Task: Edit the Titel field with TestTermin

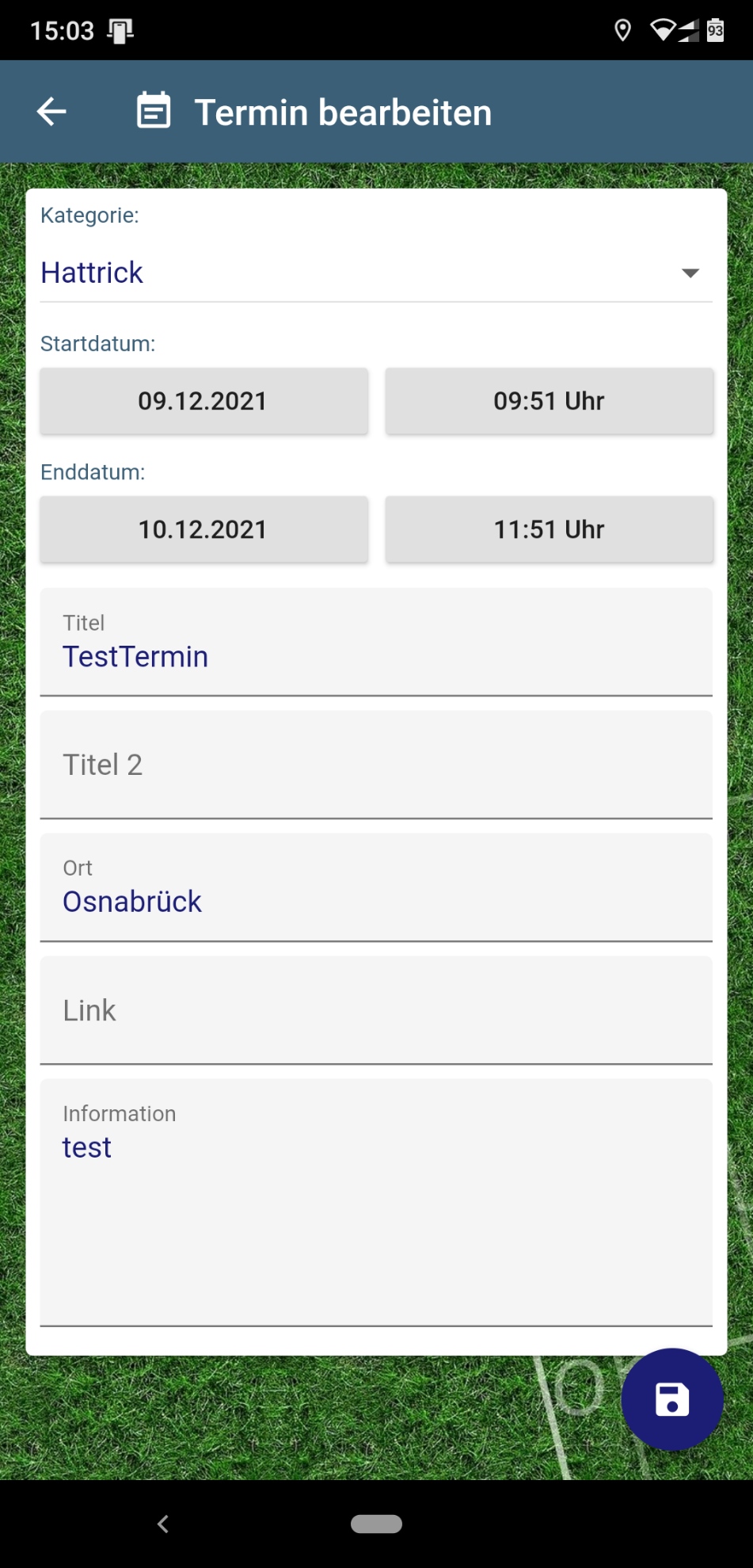Action: (376, 642)
